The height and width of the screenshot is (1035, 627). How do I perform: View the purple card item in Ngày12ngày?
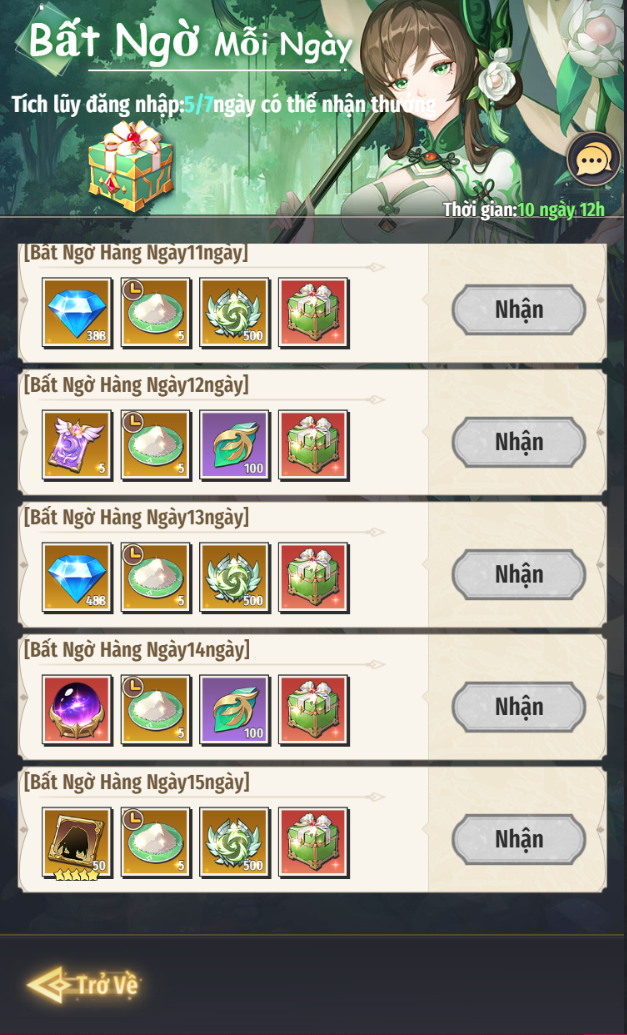tap(77, 445)
